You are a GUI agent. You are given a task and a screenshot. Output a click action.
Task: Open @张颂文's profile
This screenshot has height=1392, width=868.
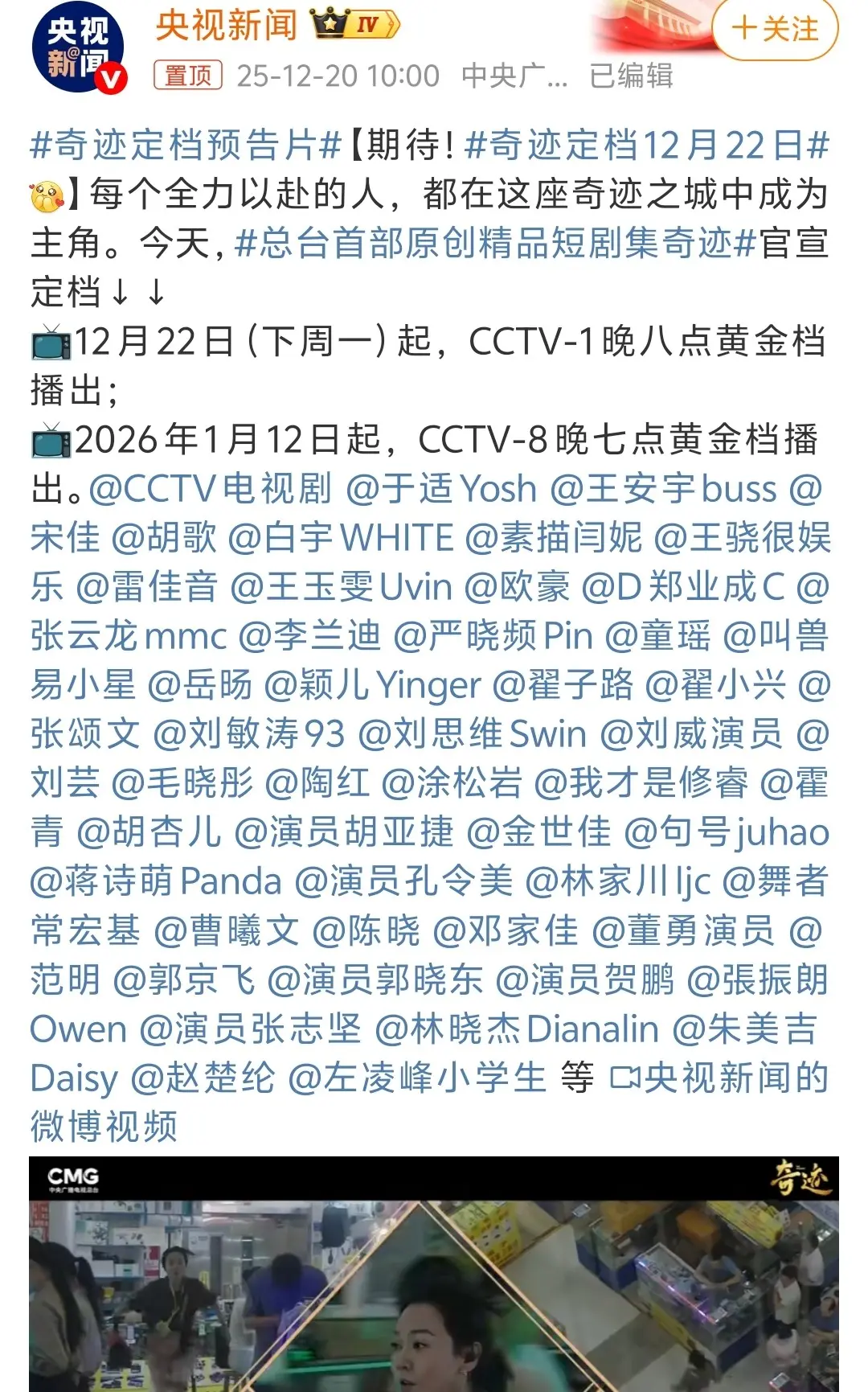pyautogui.click(x=84, y=734)
